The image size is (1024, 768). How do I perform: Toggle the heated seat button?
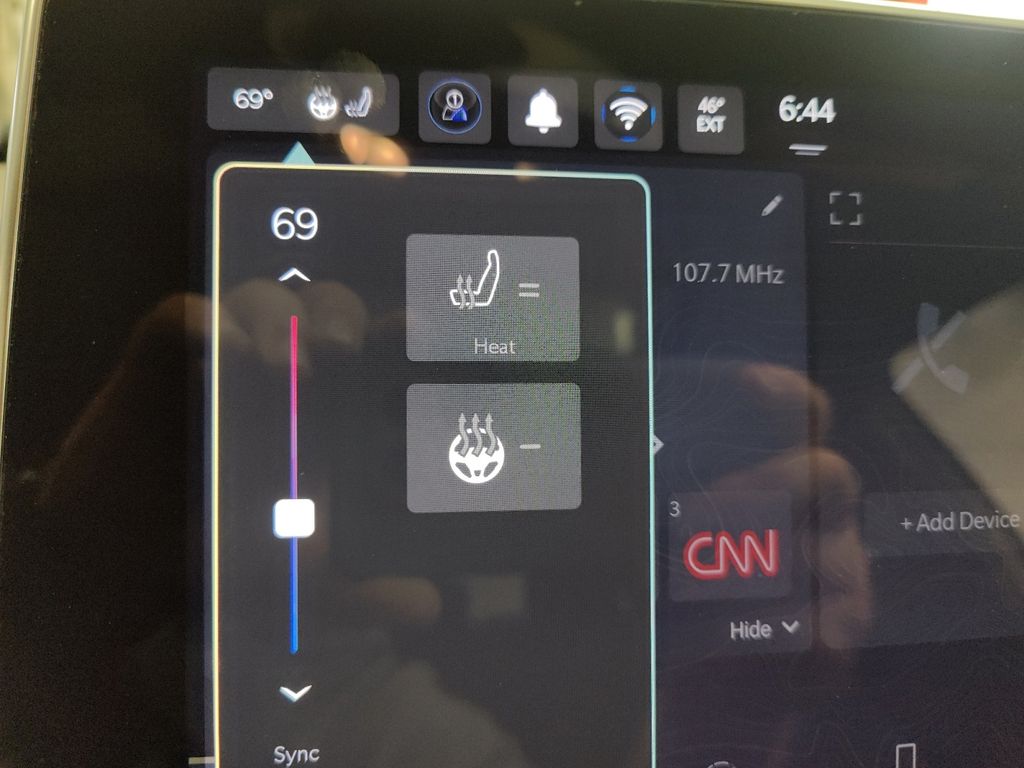pos(492,298)
